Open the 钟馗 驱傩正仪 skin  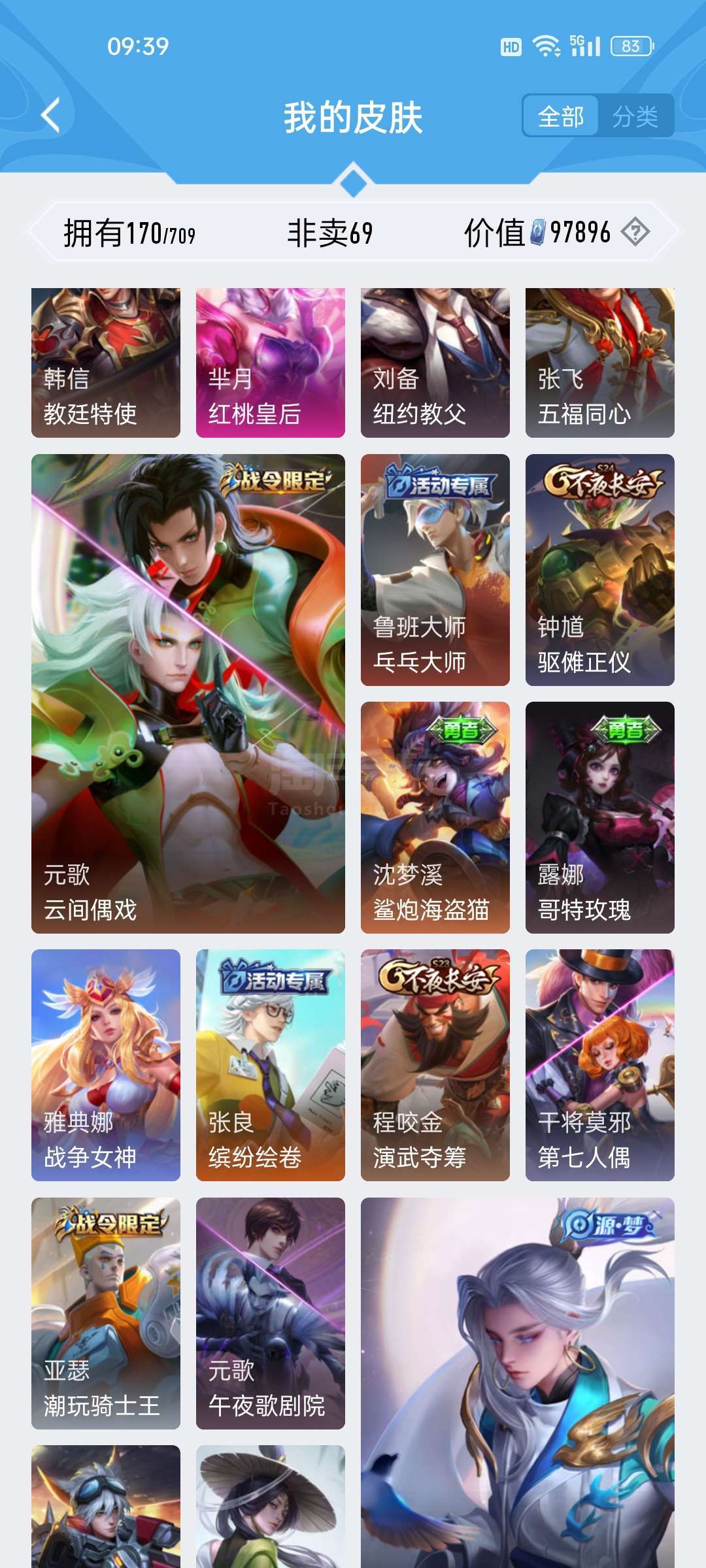pyautogui.click(x=600, y=570)
